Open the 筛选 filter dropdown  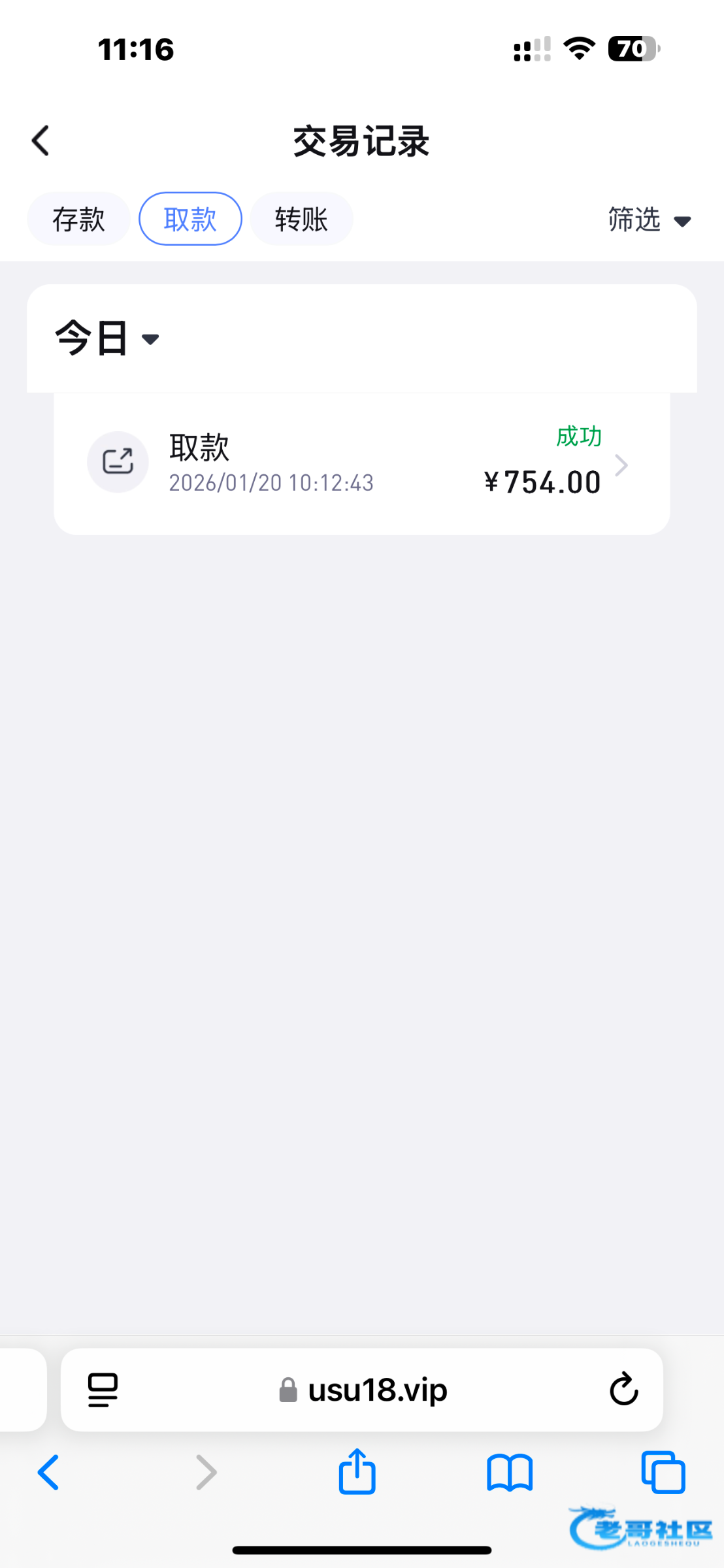[x=650, y=220]
